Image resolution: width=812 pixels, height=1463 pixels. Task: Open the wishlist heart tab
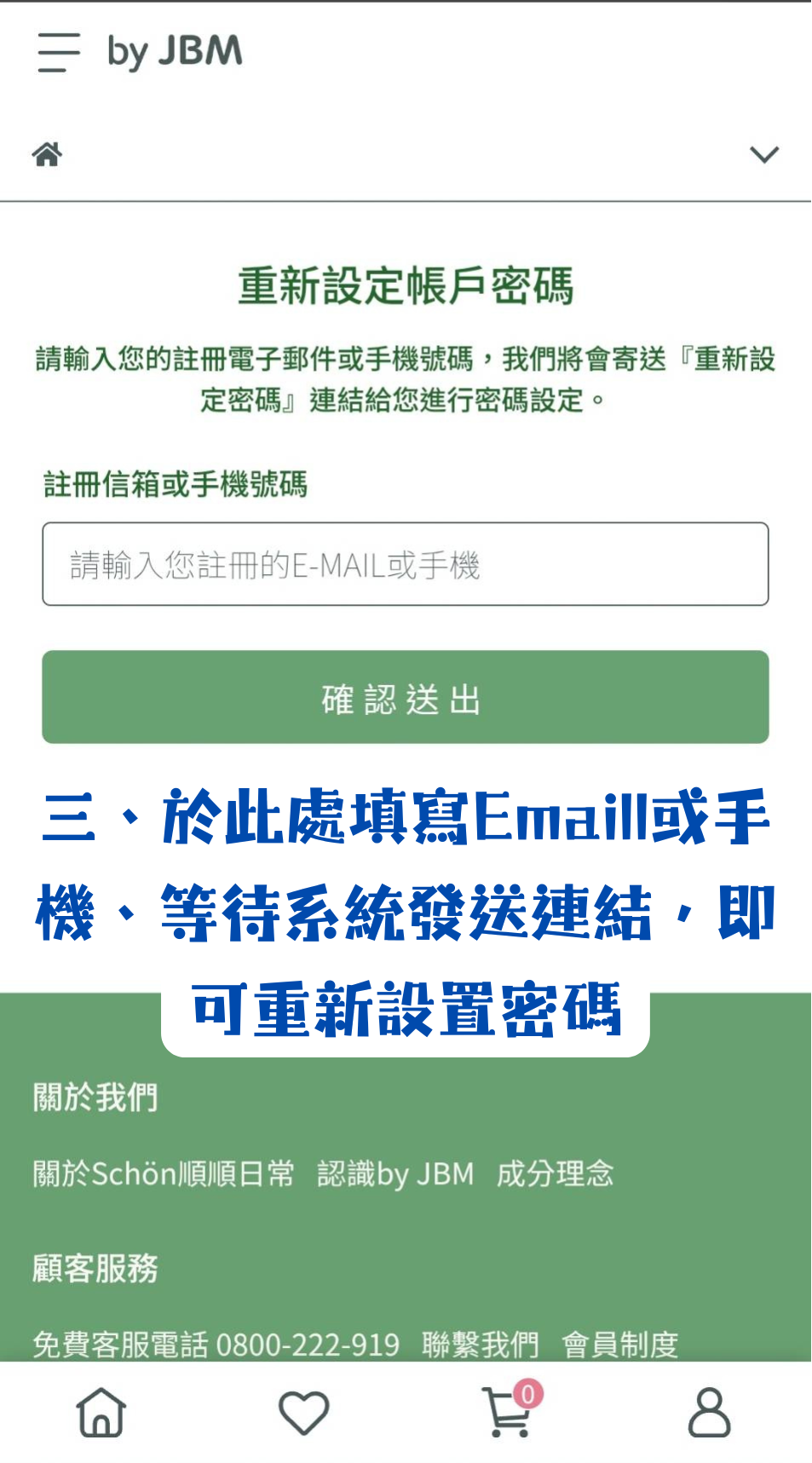coord(304,1412)
